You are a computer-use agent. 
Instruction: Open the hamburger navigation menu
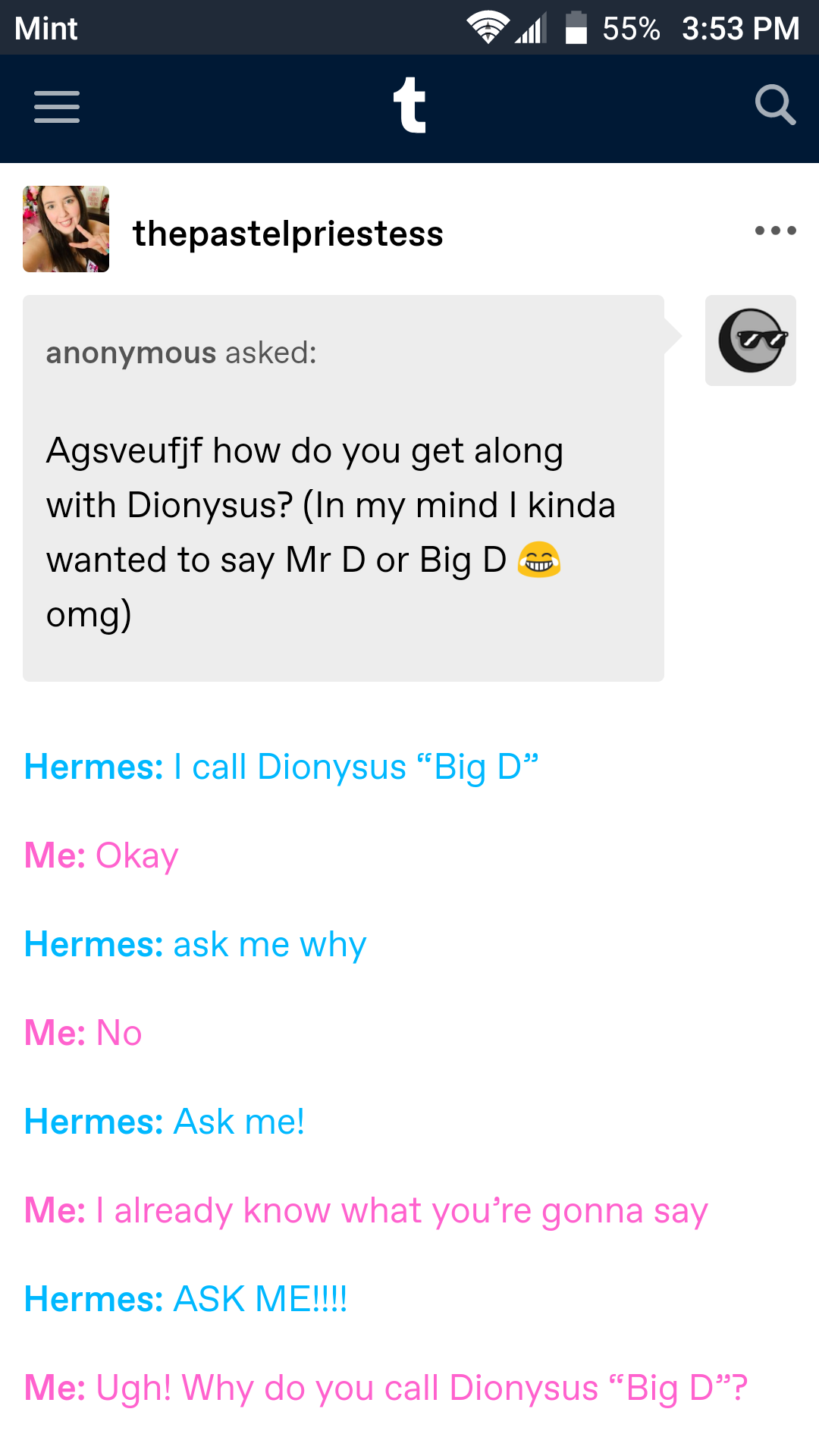(x=57, y=107)
